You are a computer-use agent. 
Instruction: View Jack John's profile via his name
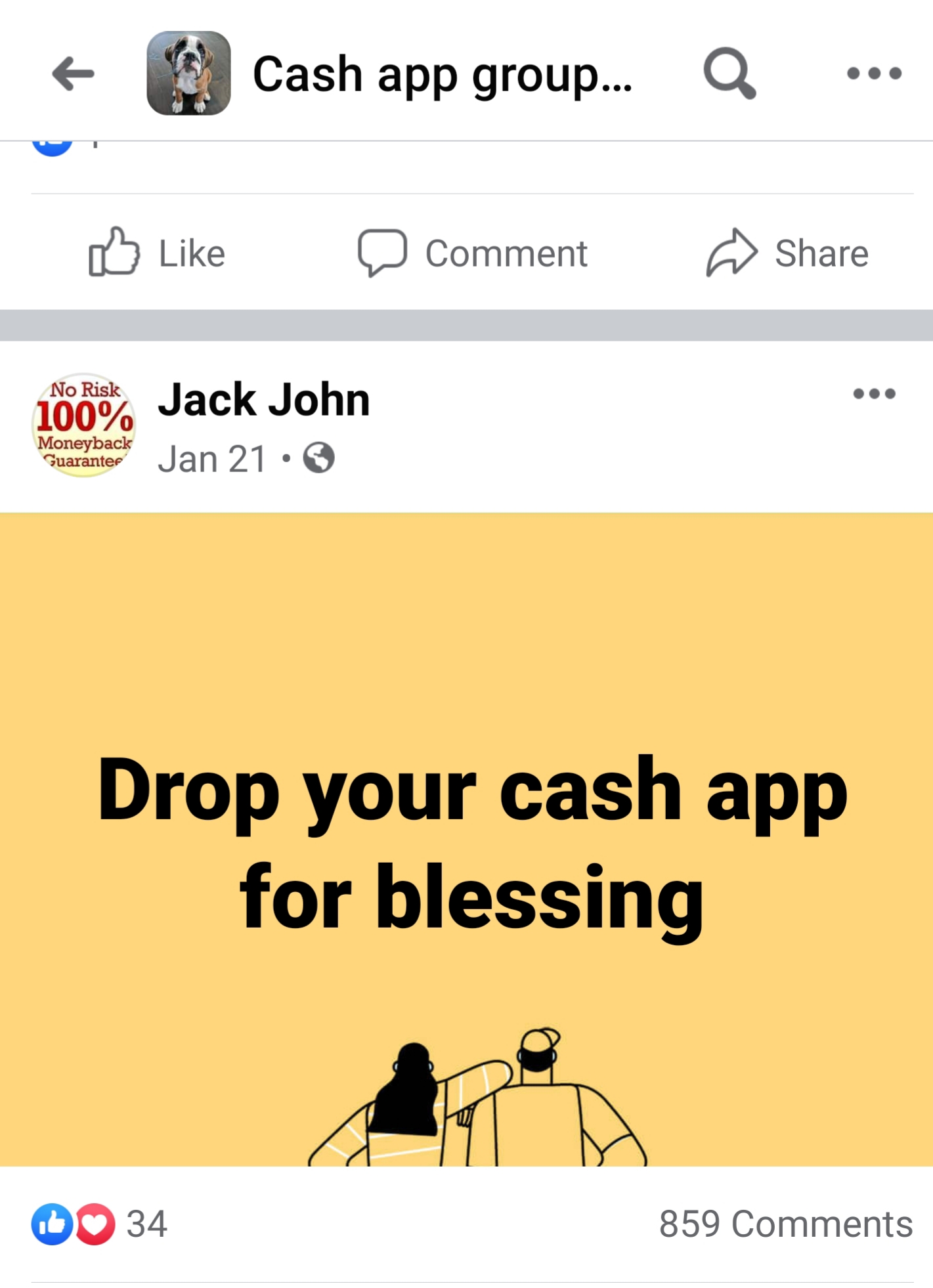coord(264,399)
